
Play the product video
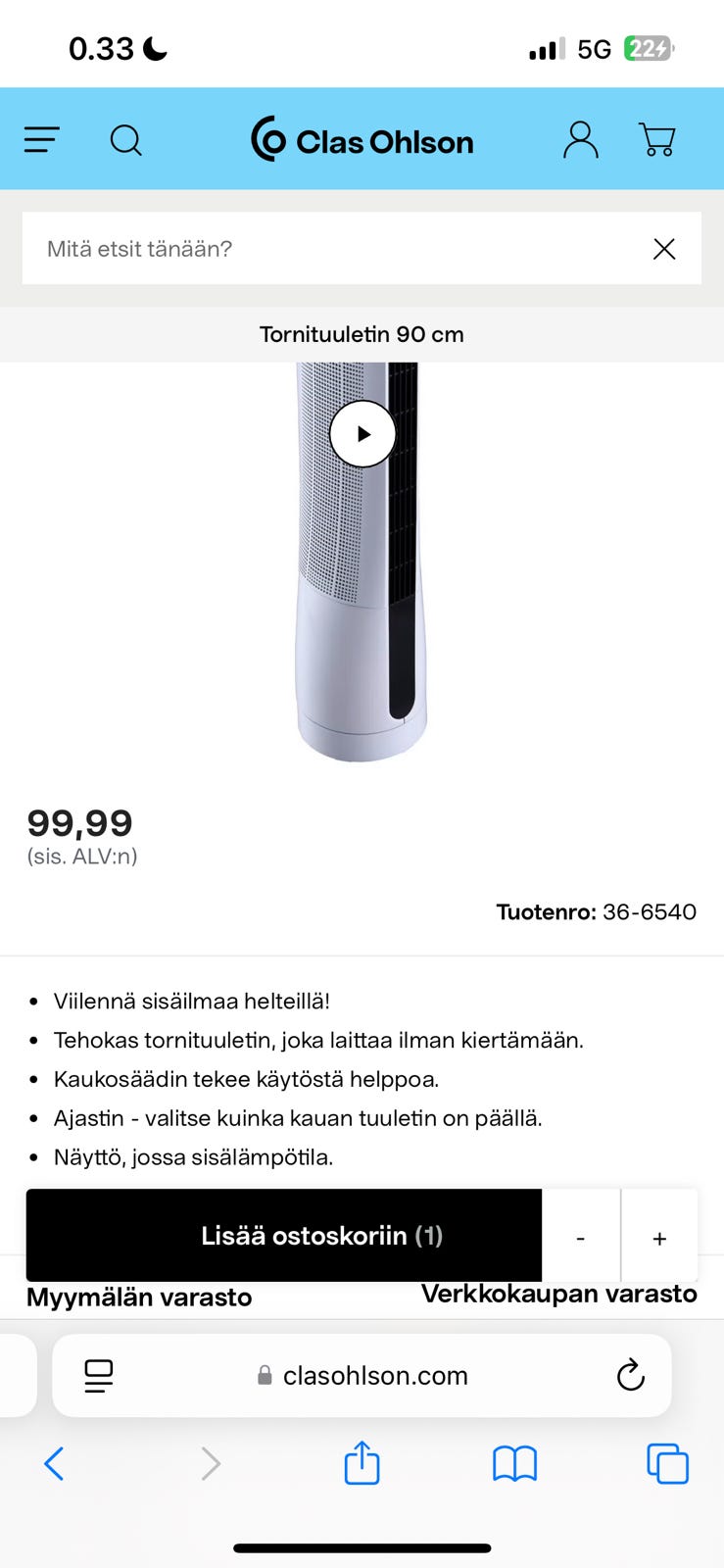pos(362,433)
